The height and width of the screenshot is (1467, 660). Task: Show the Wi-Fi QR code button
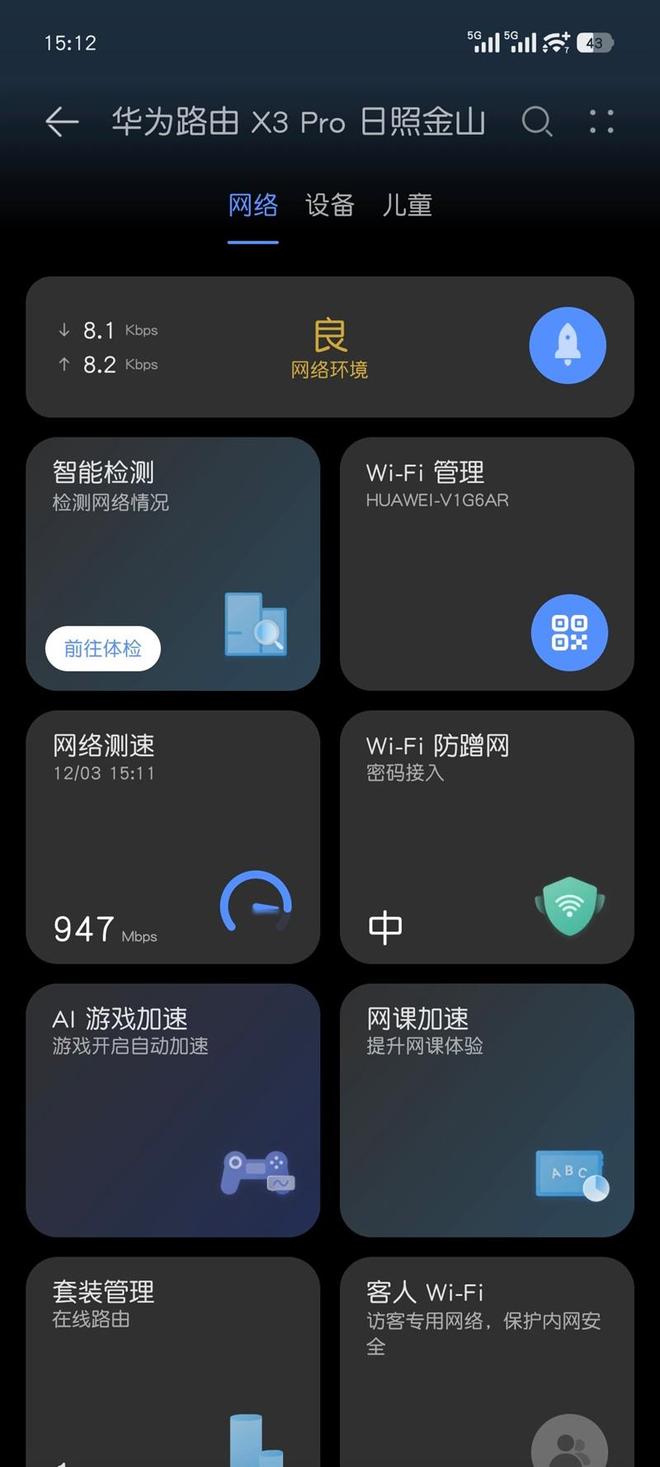point(569,633)
